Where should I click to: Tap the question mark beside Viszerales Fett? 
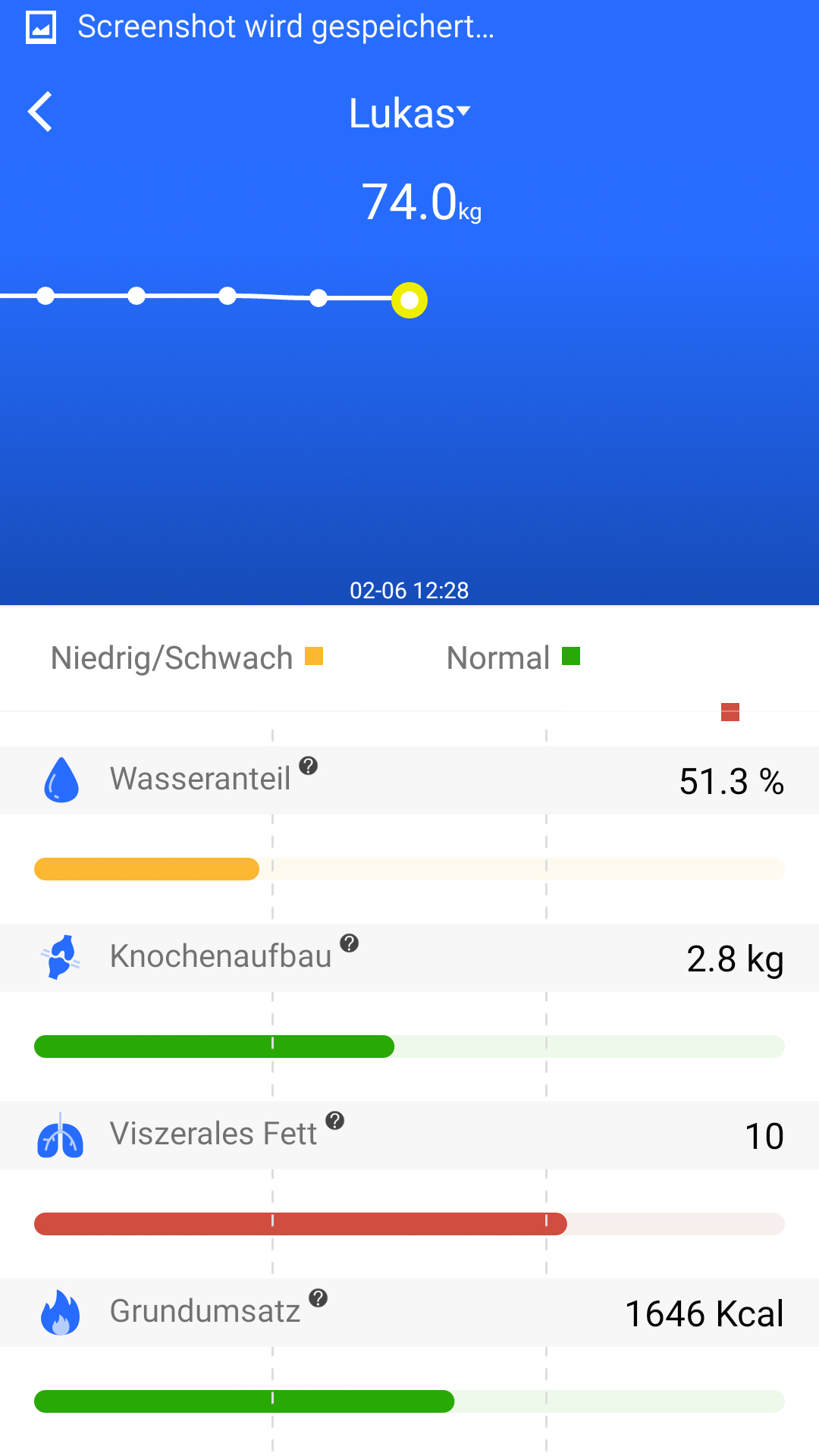click(334, 1120)
